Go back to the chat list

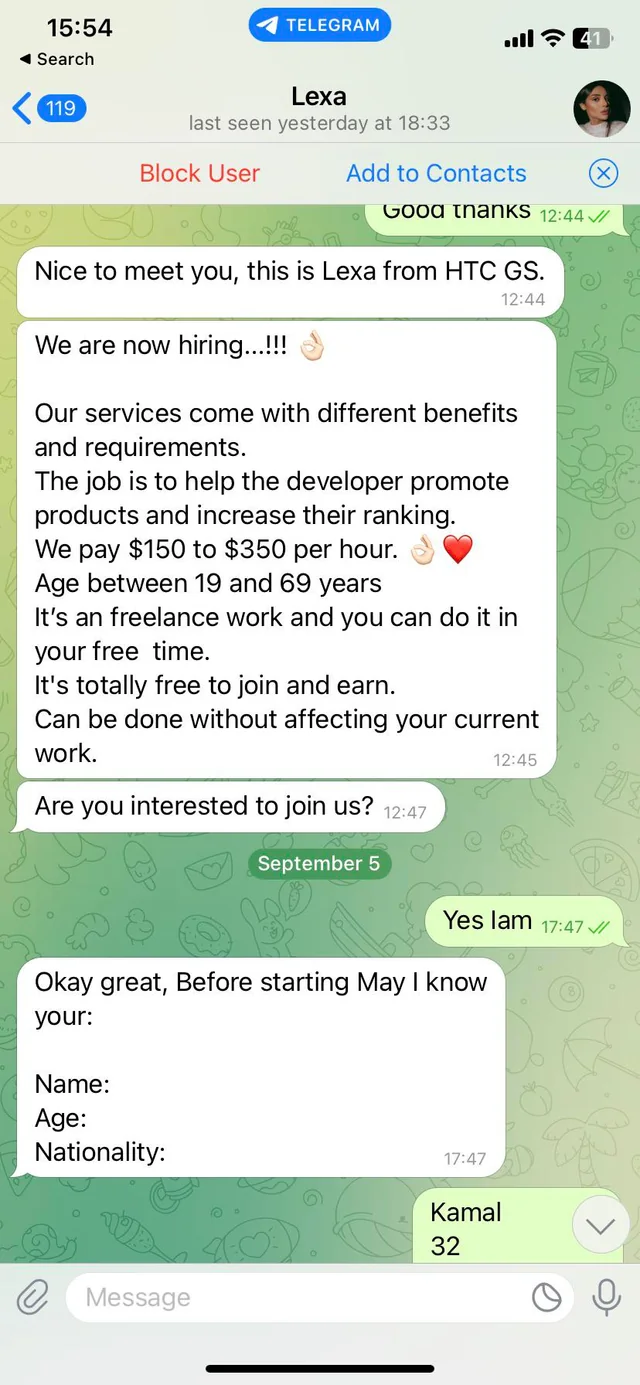pyautogui.click(x=48, y=108)
